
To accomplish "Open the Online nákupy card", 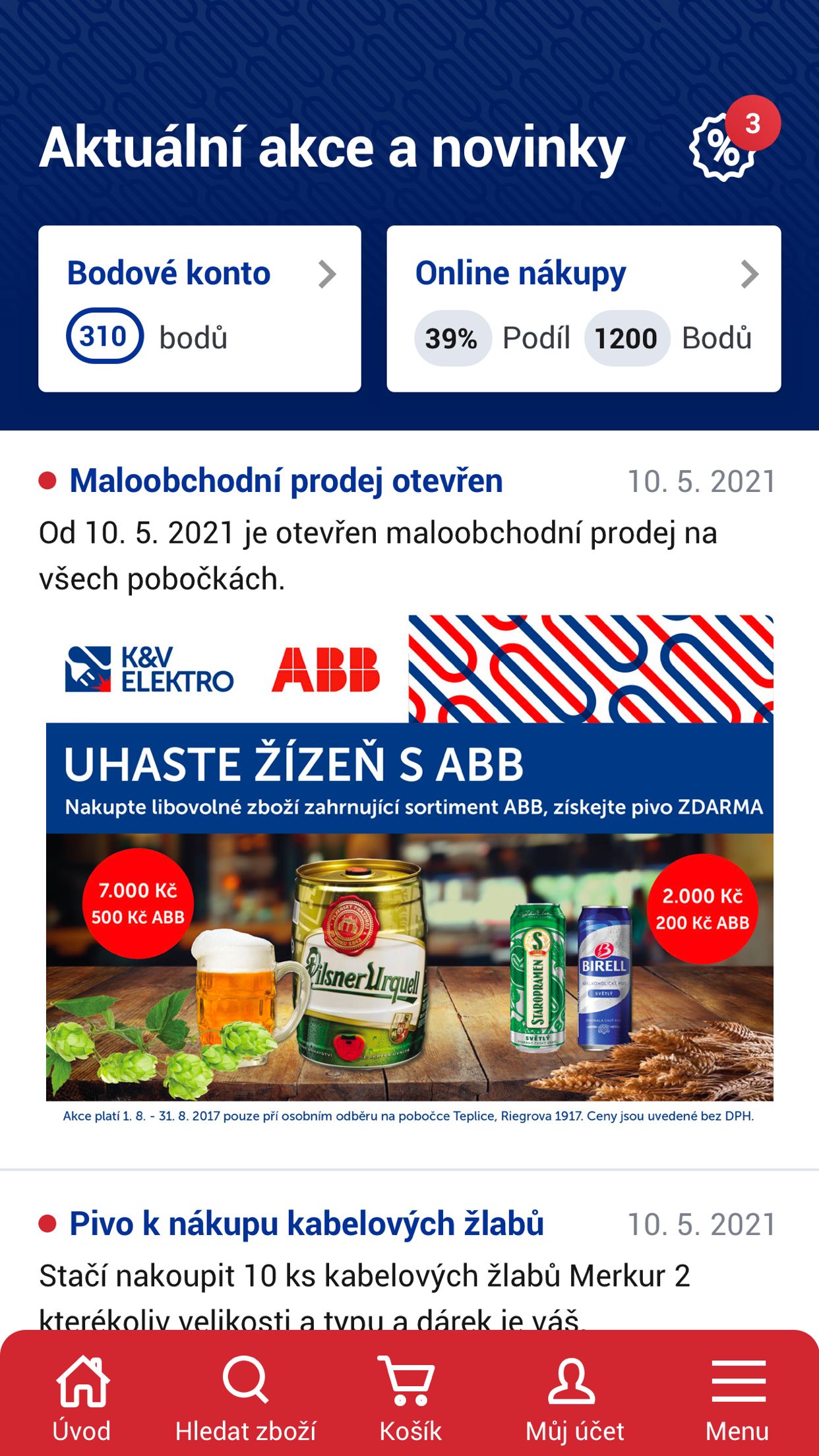I will click(584, 309).
